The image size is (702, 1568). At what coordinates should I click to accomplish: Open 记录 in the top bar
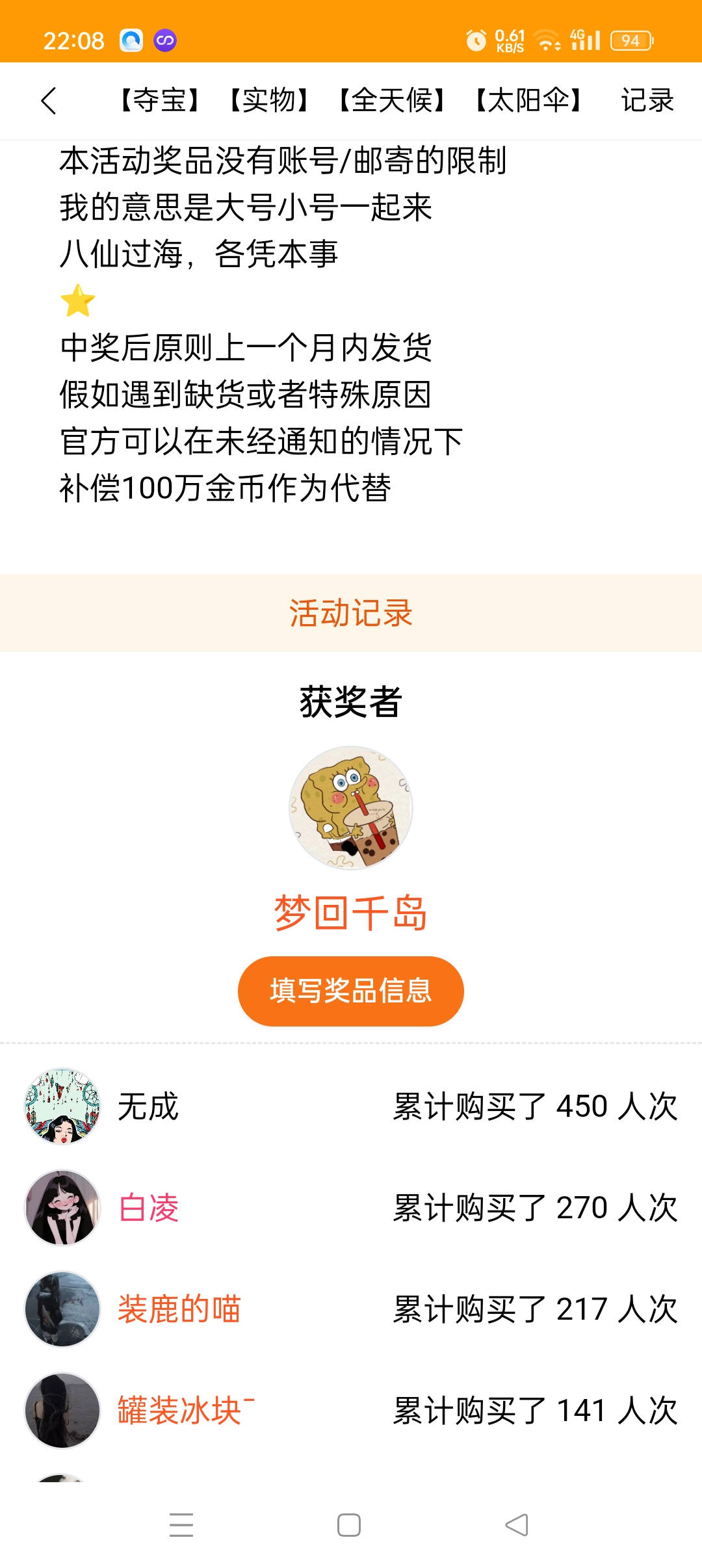pyautogui.click(x=647, y=101)
